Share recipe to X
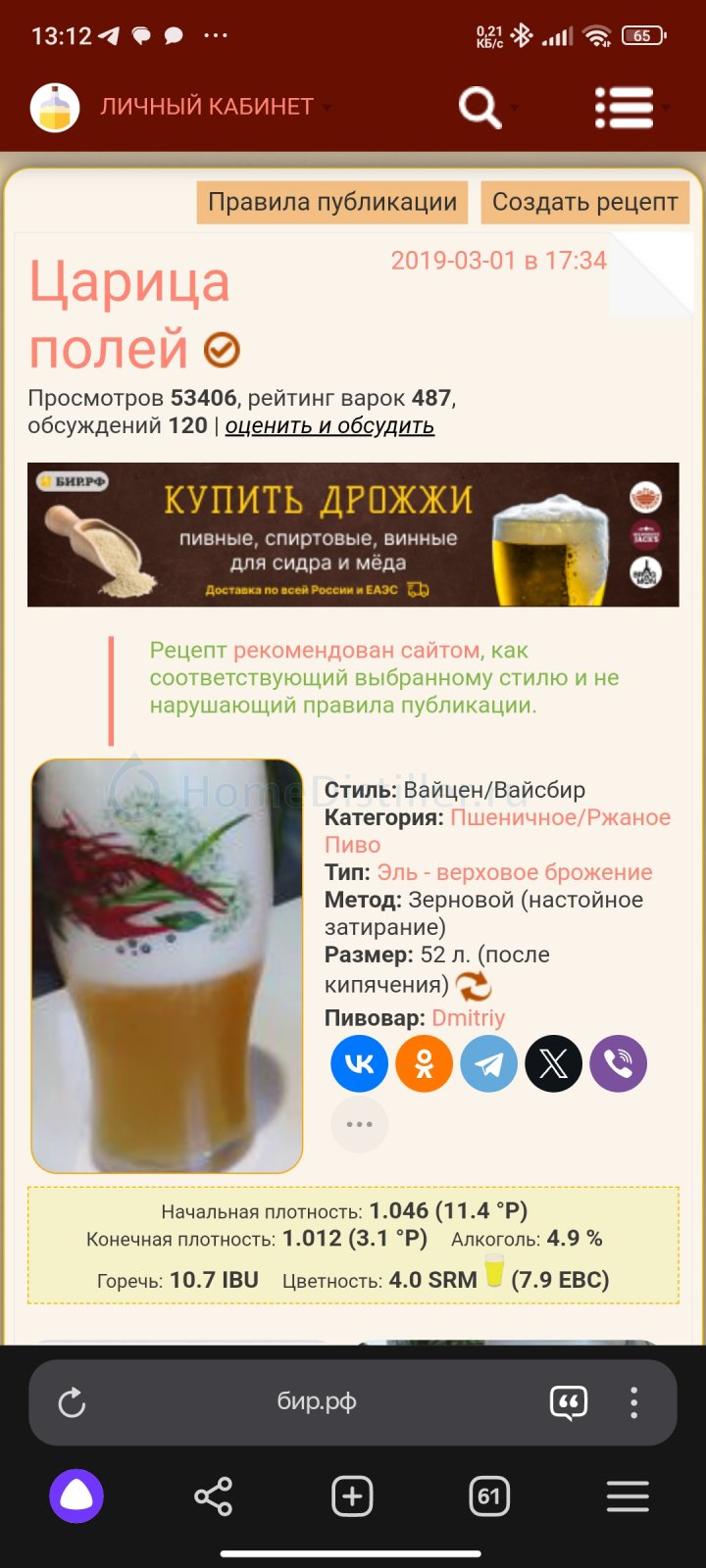The height and width of the screenshot is (1568, 706). (x=554, y=1063)
